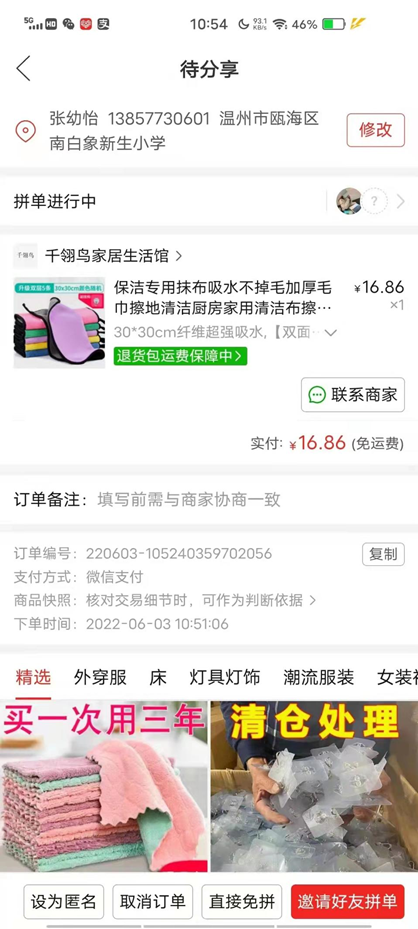Open the 拼单进行中 group status row
This screenshot has width=418, height=929.
pos(209,201)
